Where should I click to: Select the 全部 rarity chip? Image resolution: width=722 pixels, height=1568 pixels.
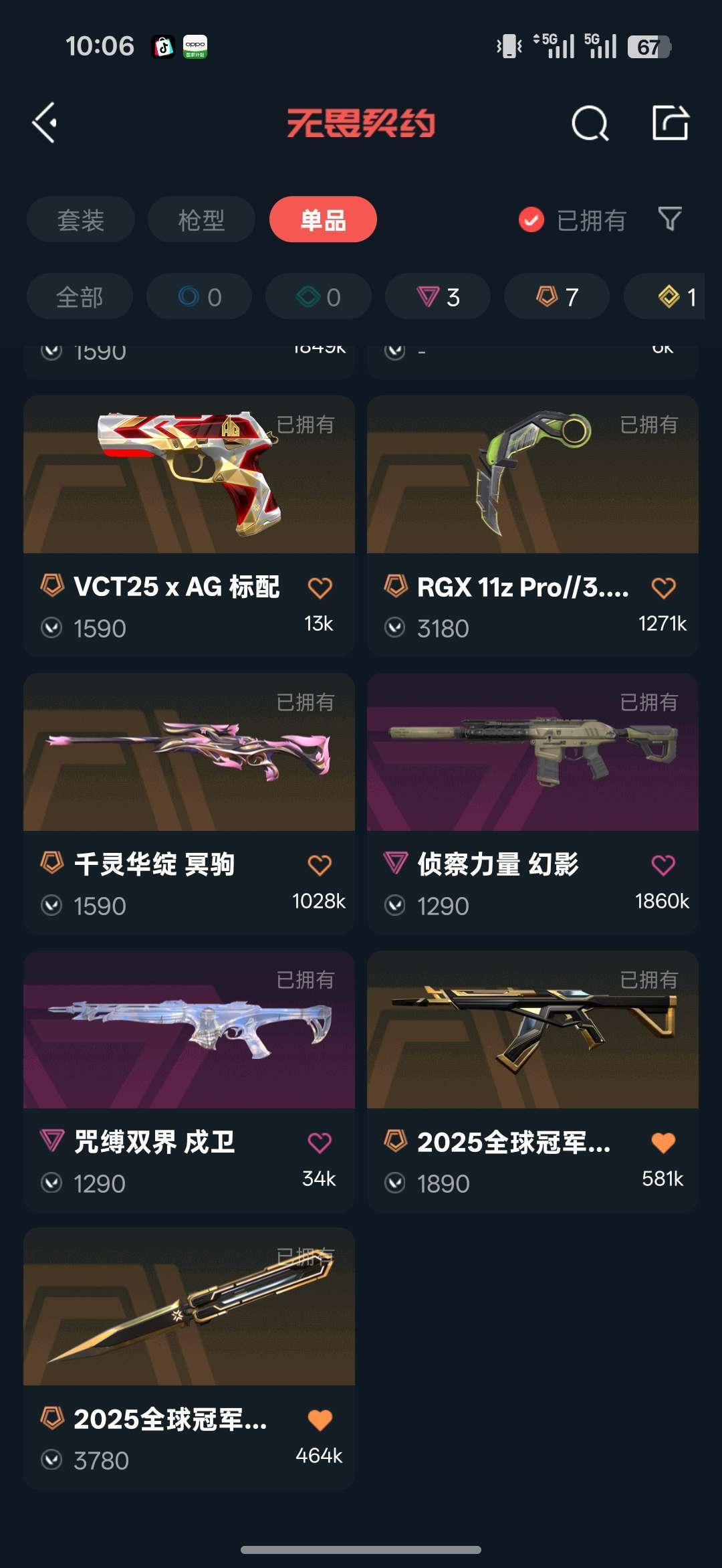(x=80, y=297)
